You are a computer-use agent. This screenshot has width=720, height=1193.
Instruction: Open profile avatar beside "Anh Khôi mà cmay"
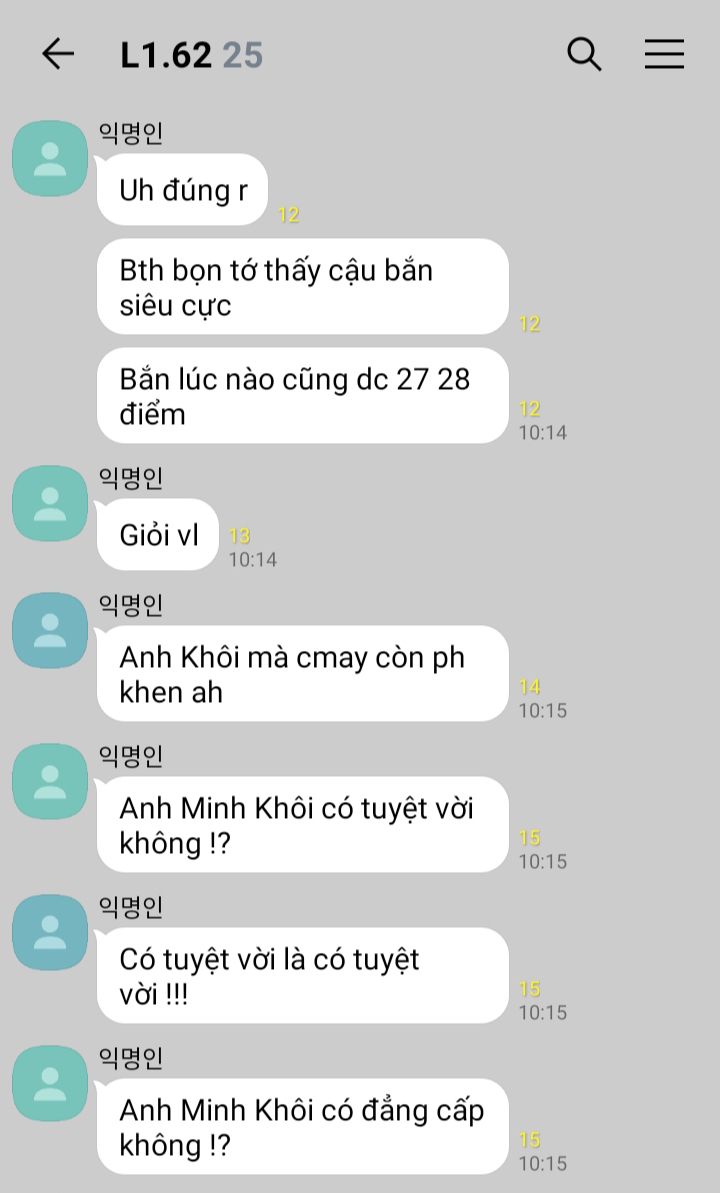pos(50,631)
